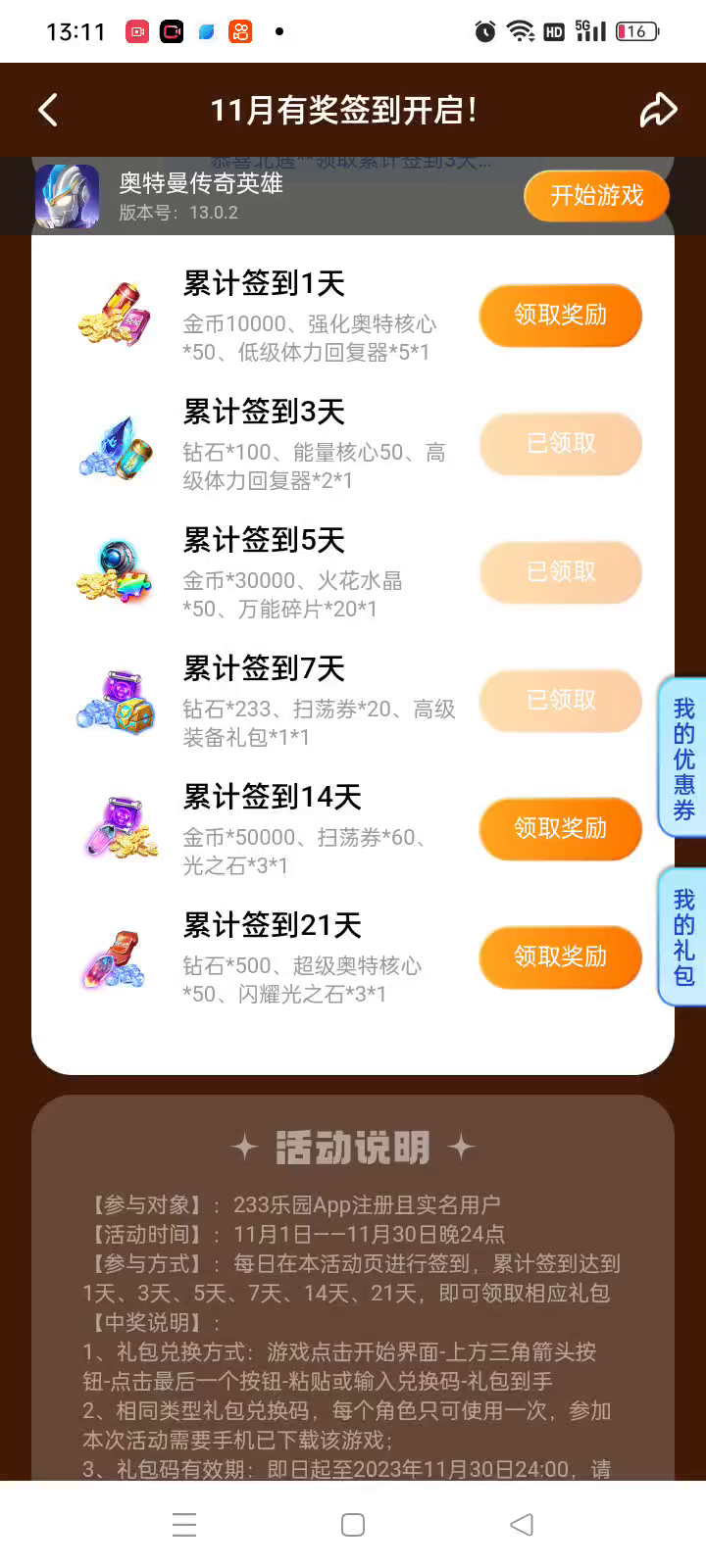Screen dimensions: 706x1568
Task: Open 我的礼包 side tab
Action: 683,937
